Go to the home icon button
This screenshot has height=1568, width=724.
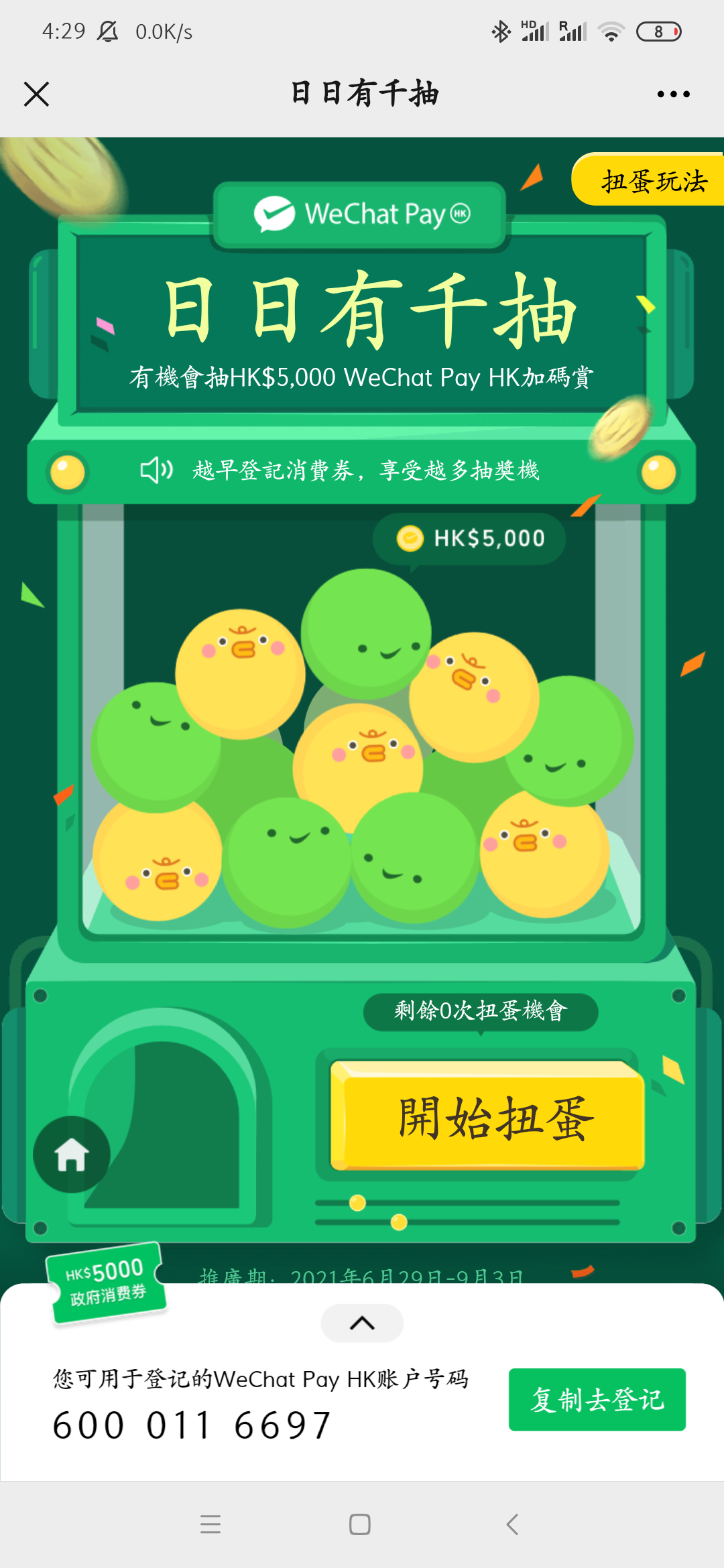tap(72, 1155)
